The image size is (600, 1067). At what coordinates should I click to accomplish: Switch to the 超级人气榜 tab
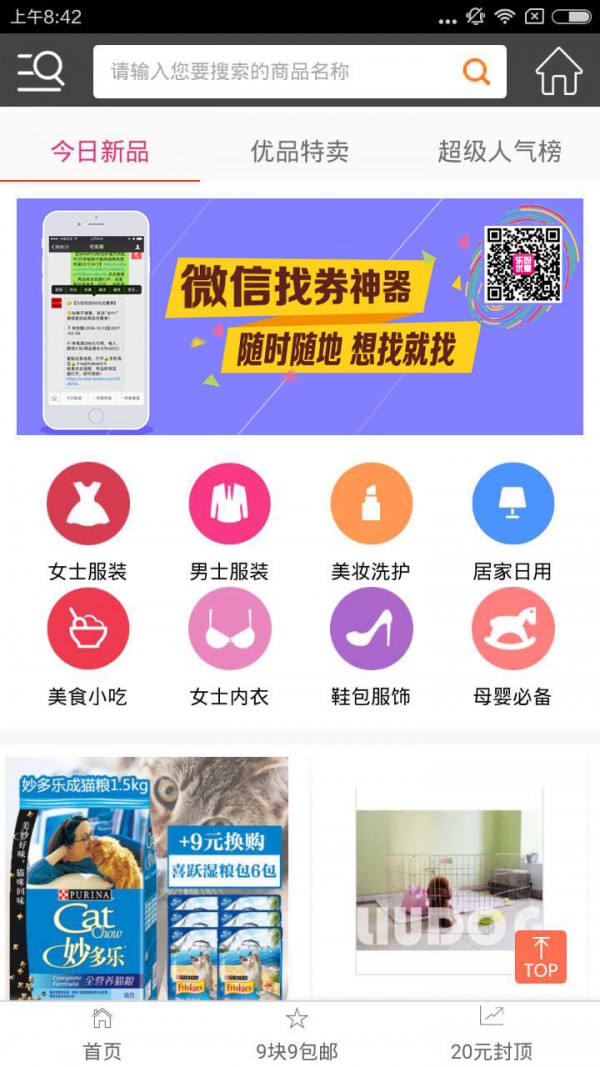[499, 152]
